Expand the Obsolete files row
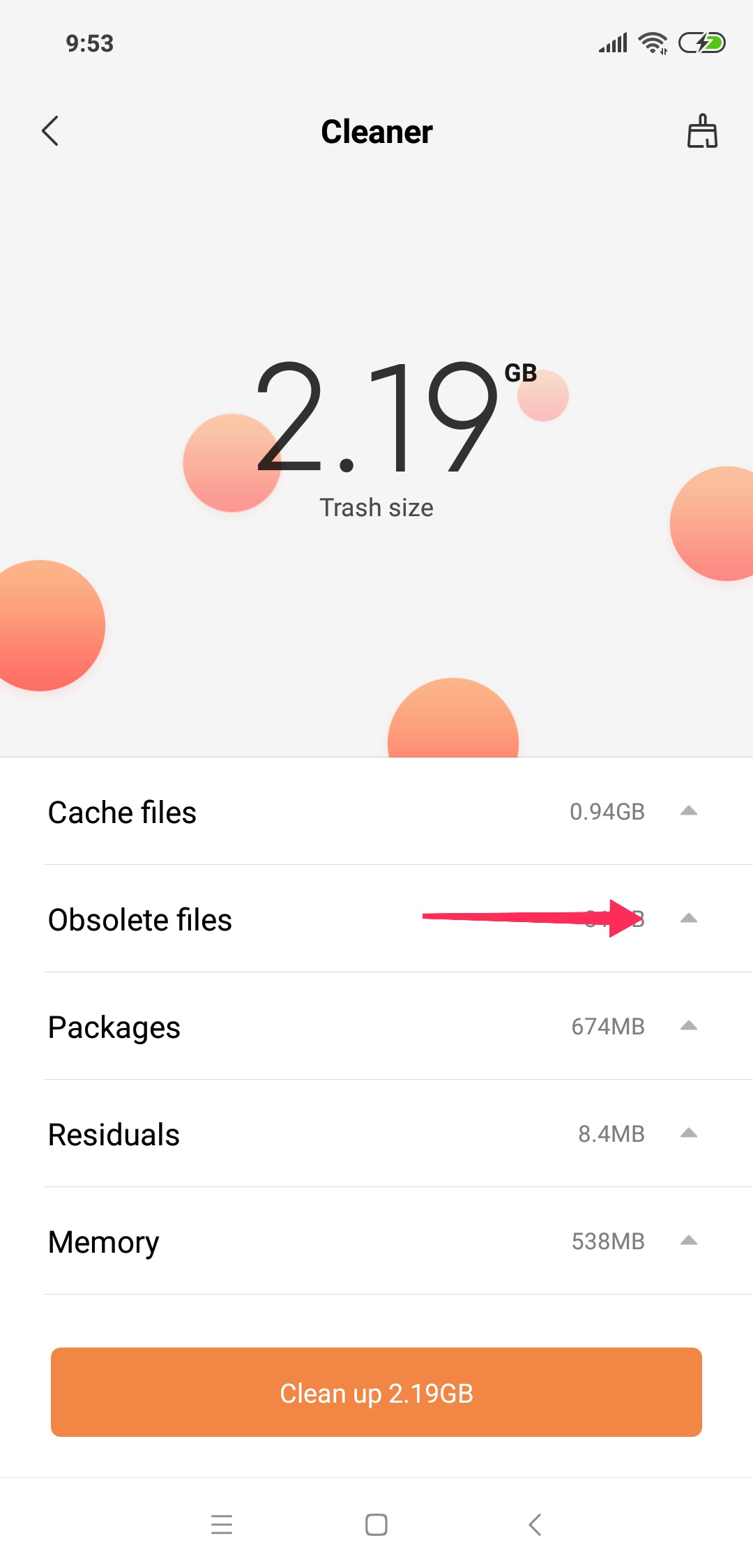 (x=688, y=919)
